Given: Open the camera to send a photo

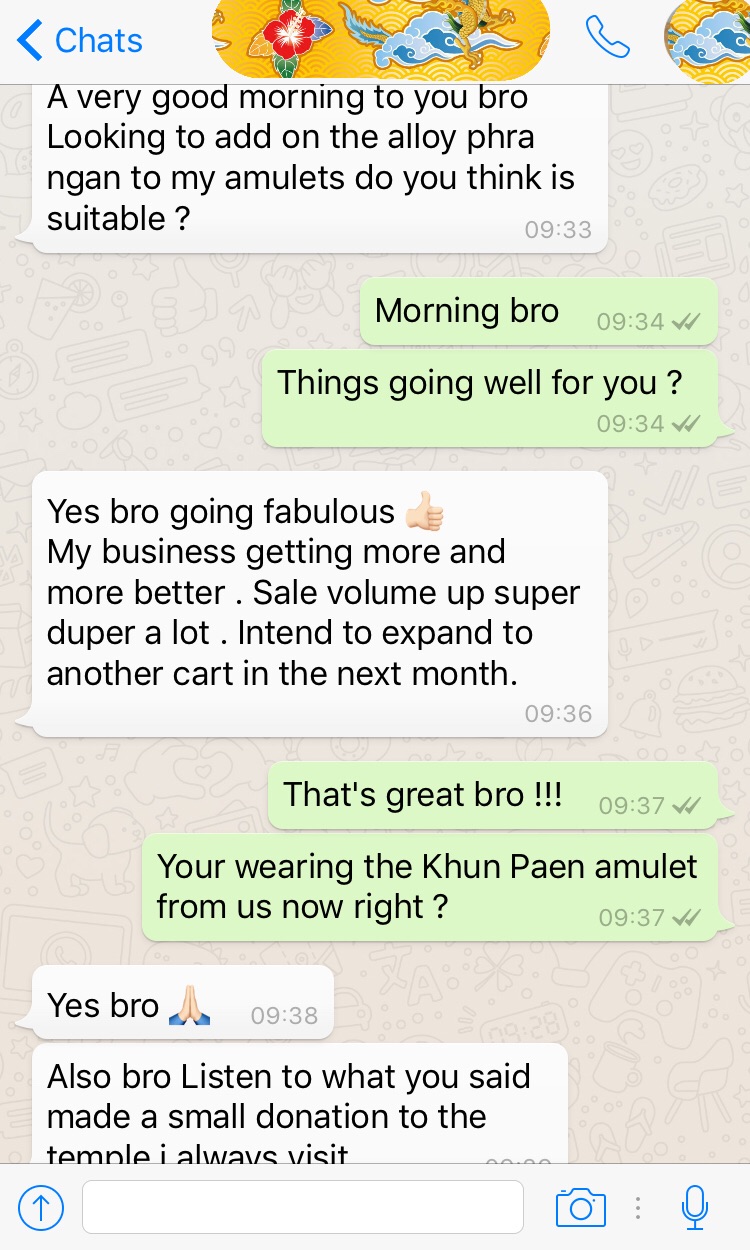Looking at the screenshot, I should pyautogui.click(x=580, y=1207).
